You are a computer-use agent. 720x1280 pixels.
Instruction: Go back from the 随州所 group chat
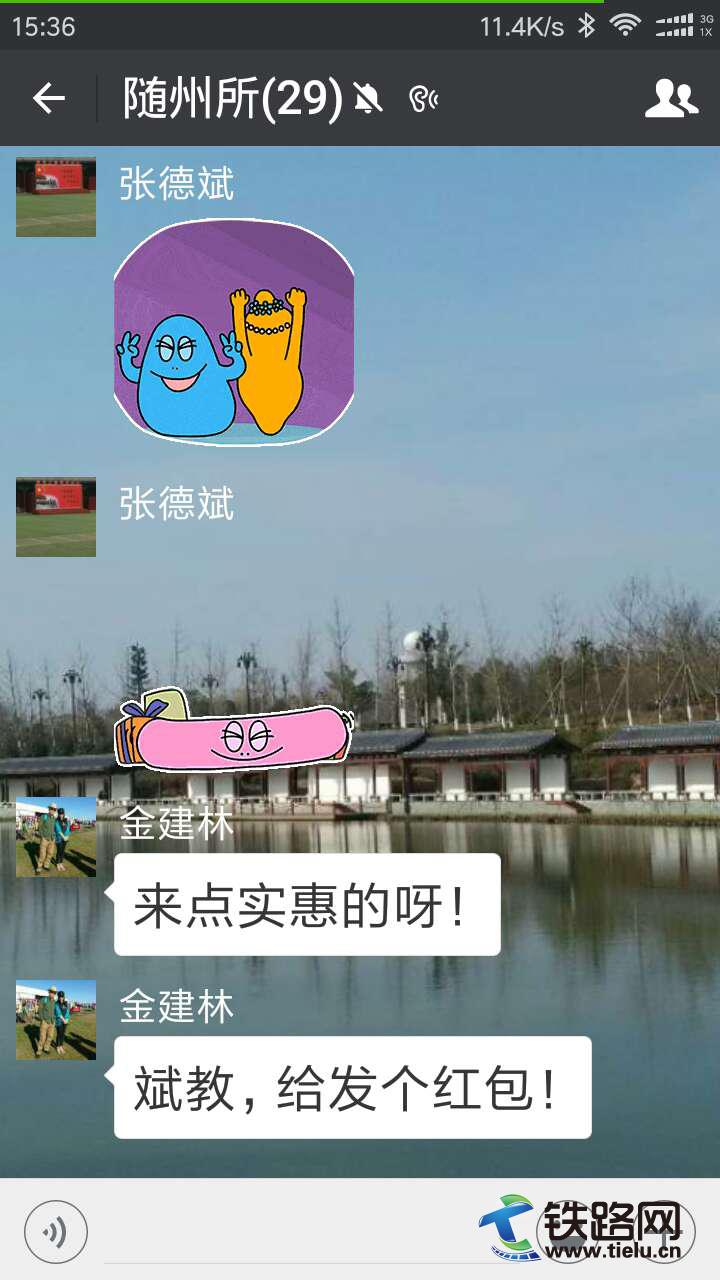pos(48,98)
